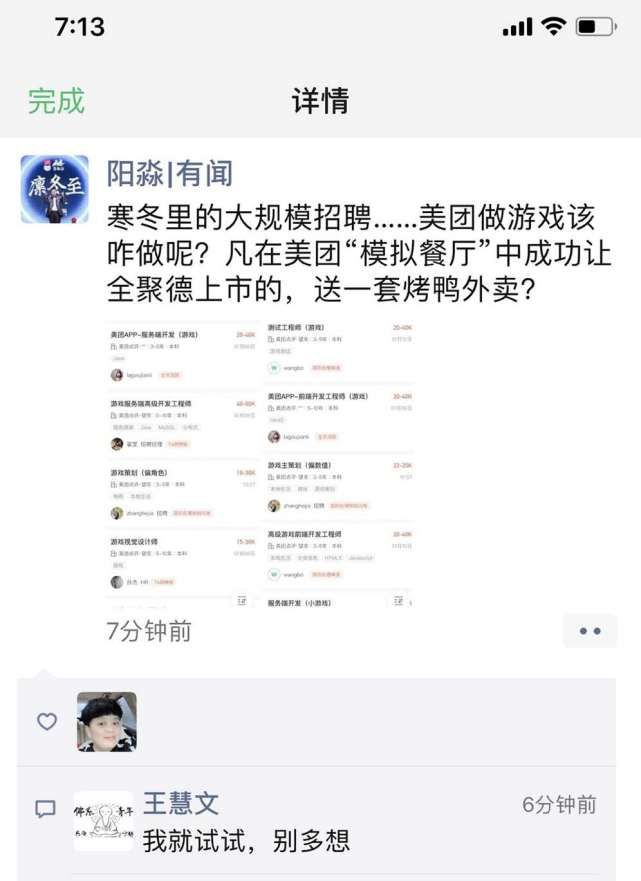Reply to the comment 我就试试，别多想
The image size is (641, 881).
coord(246,840)
